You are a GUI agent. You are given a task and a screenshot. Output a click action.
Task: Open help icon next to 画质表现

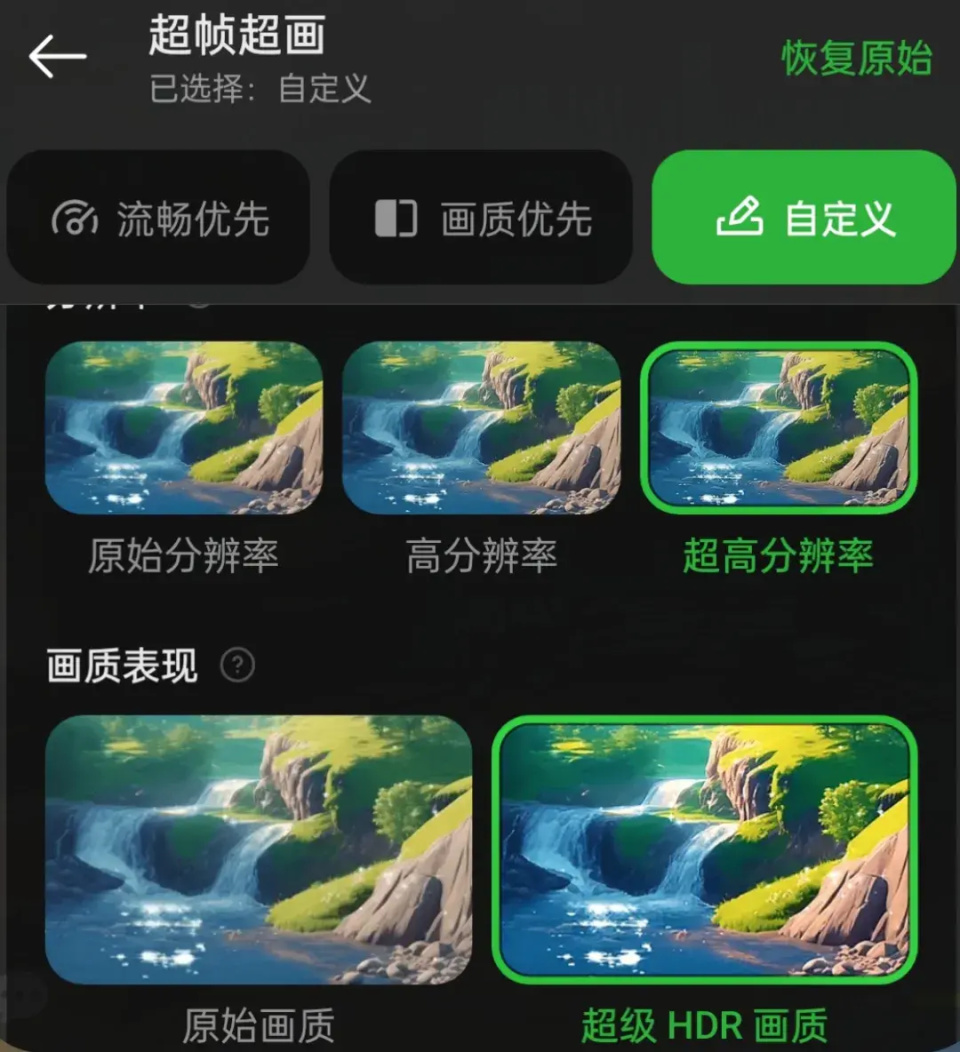click(237, 665)
